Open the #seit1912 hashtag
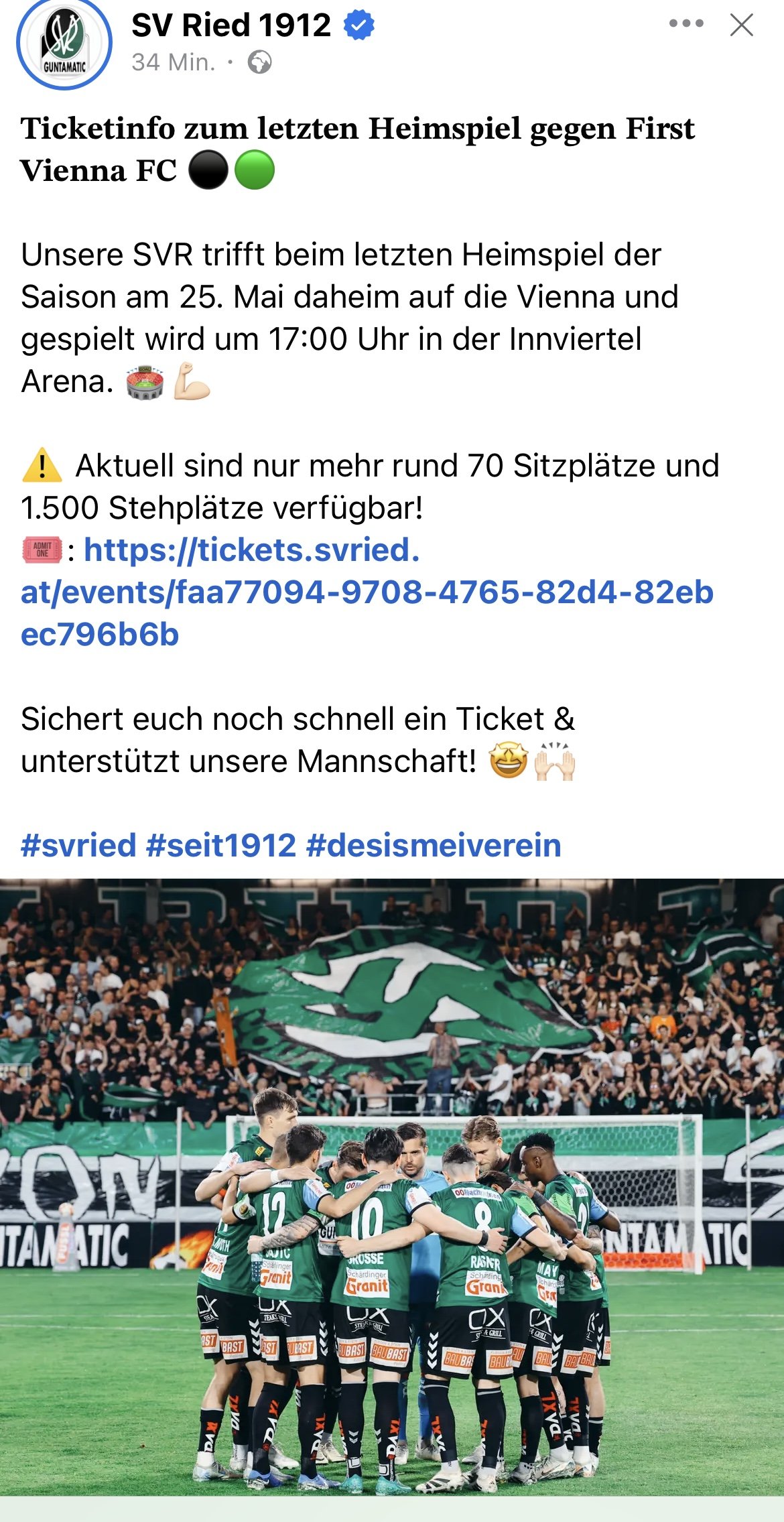The image size is (784, 1522). [221, 845]
